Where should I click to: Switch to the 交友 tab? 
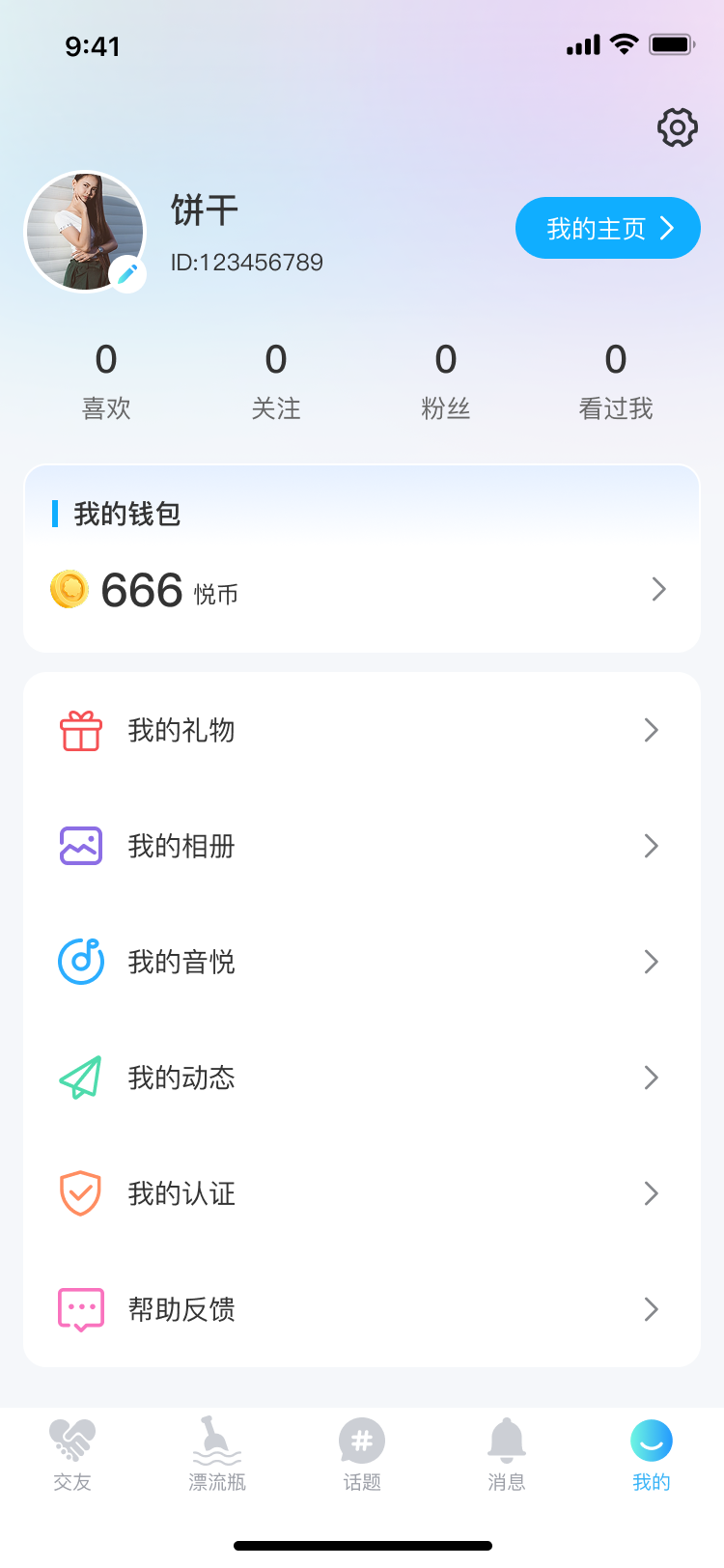click(x=72, y=1454)
